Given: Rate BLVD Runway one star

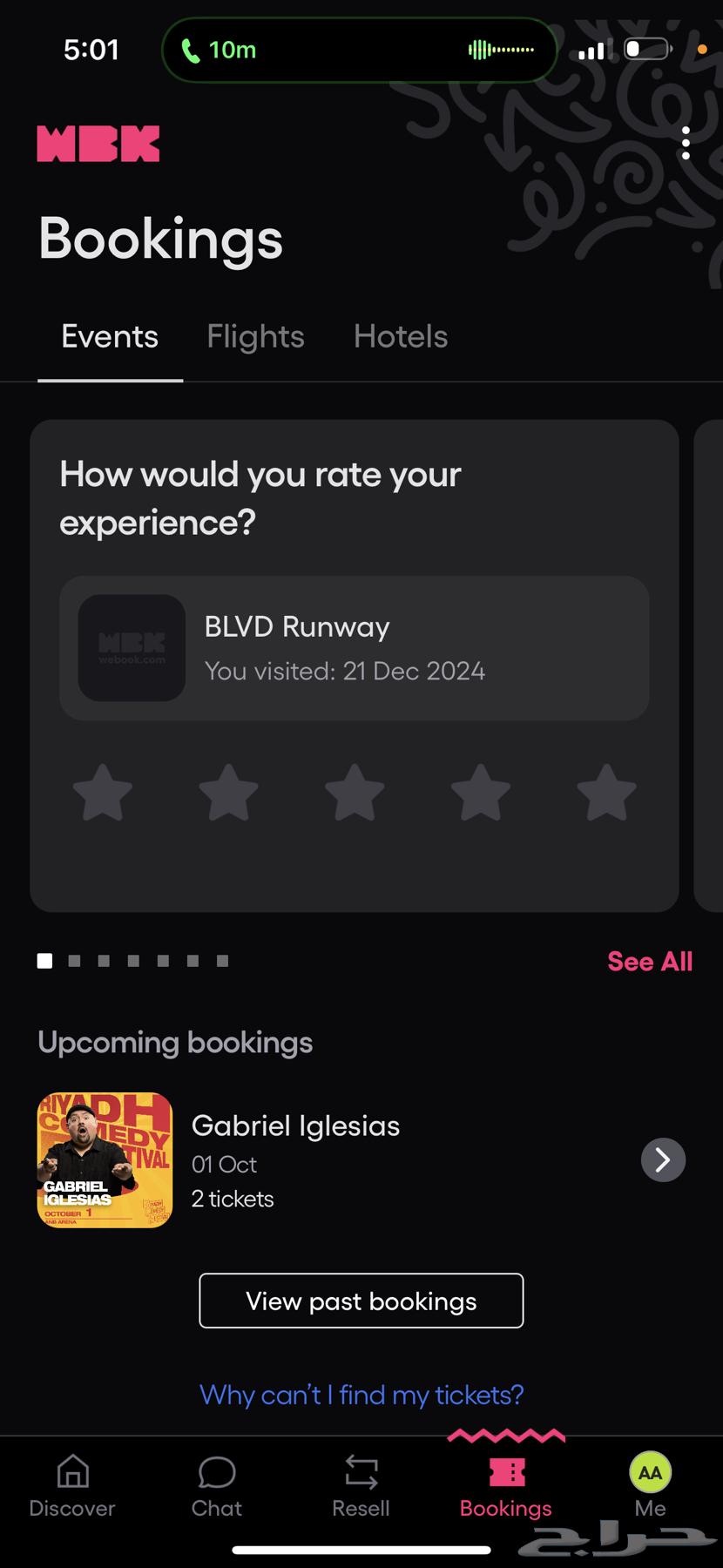Looking at the screenshot, I should pos(103,793).
